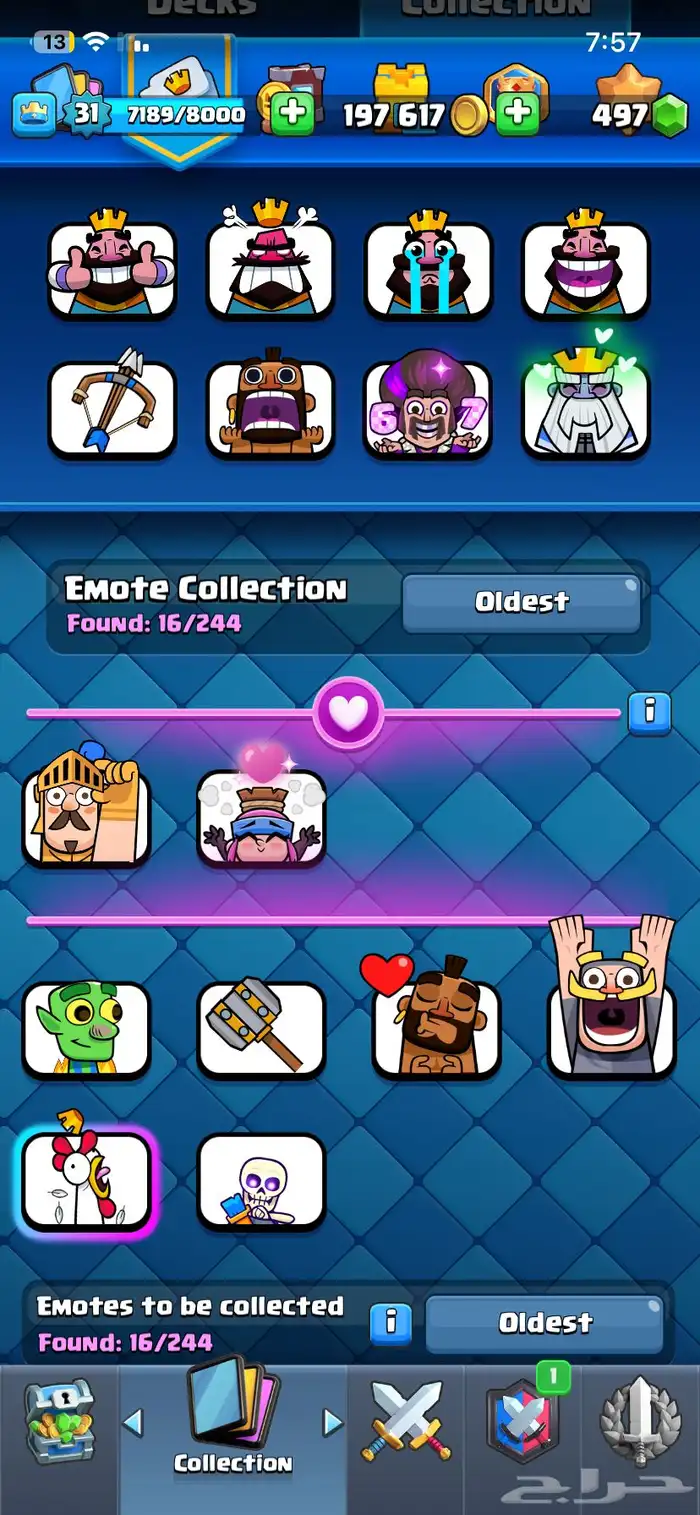Pick the chicken emote
This screenshot has height=1515, width=700.
coord(86,1178)
